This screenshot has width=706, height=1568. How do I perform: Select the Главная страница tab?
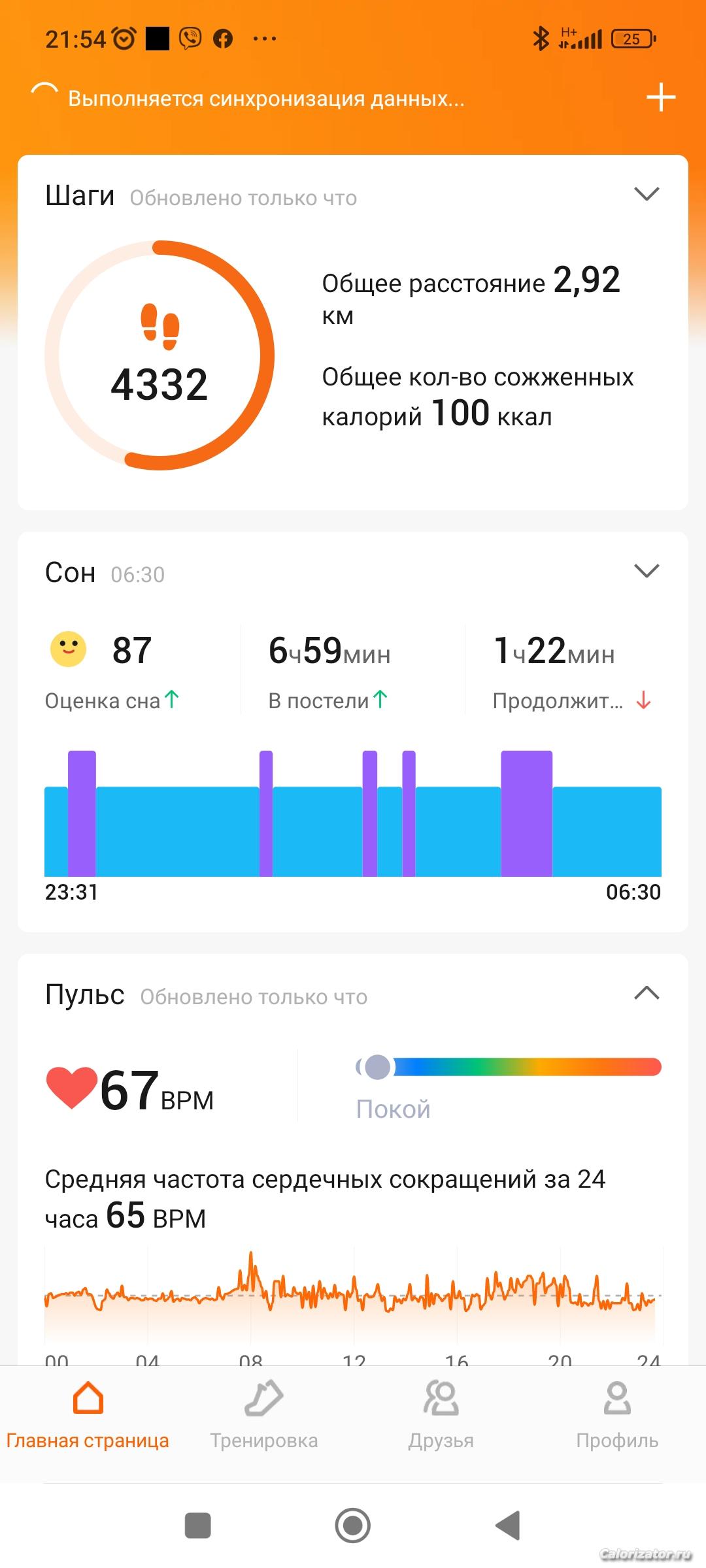88,1414
